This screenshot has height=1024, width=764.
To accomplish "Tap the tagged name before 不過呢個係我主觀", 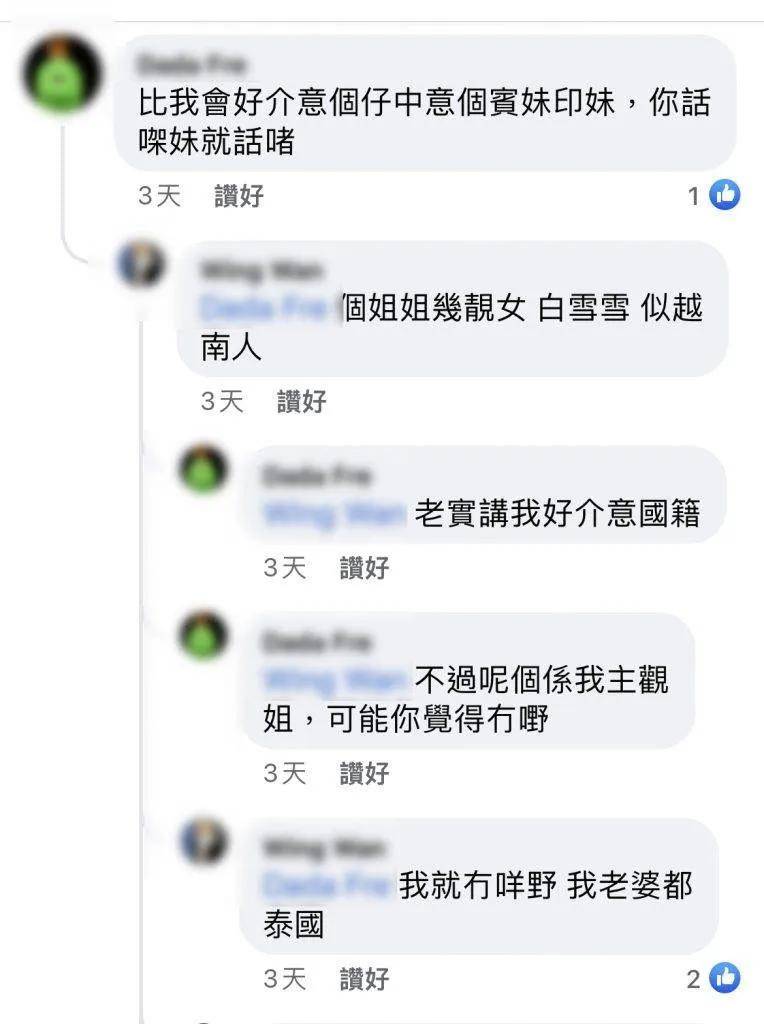I will pos(334,681).
